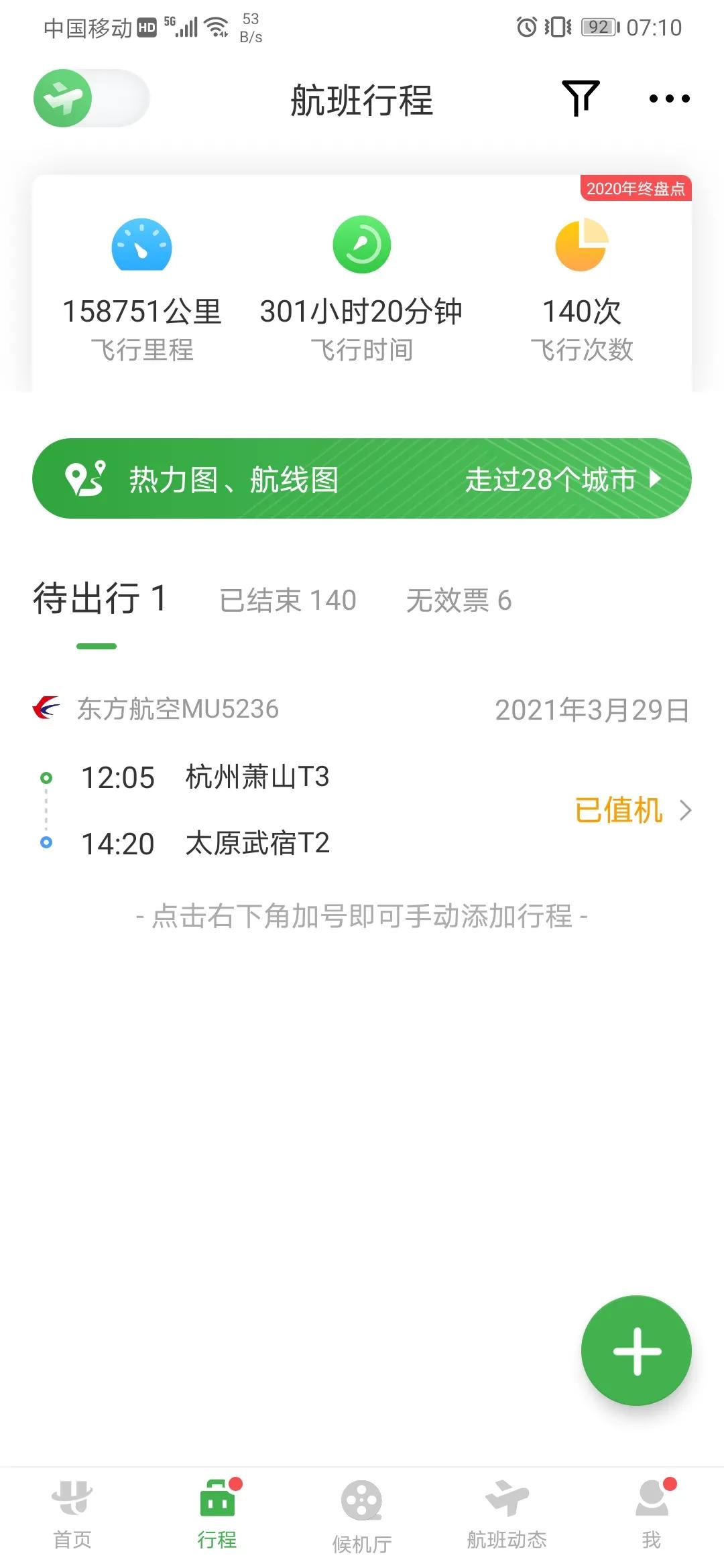Open 热力图、航线图 banner
Image resolution: width=724 pixels, height=1568 pixels.
pyautogui.click(x=231, y=479)
